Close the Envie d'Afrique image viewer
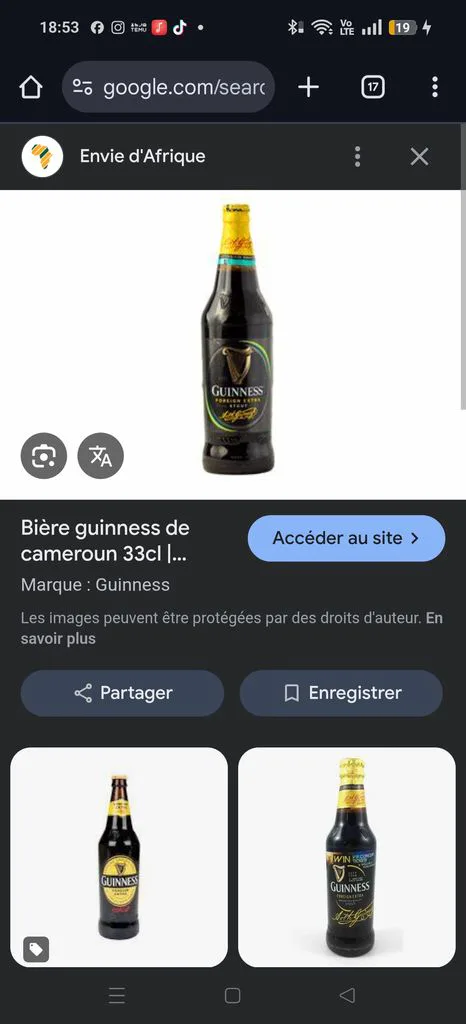 (x=419, y=156)
